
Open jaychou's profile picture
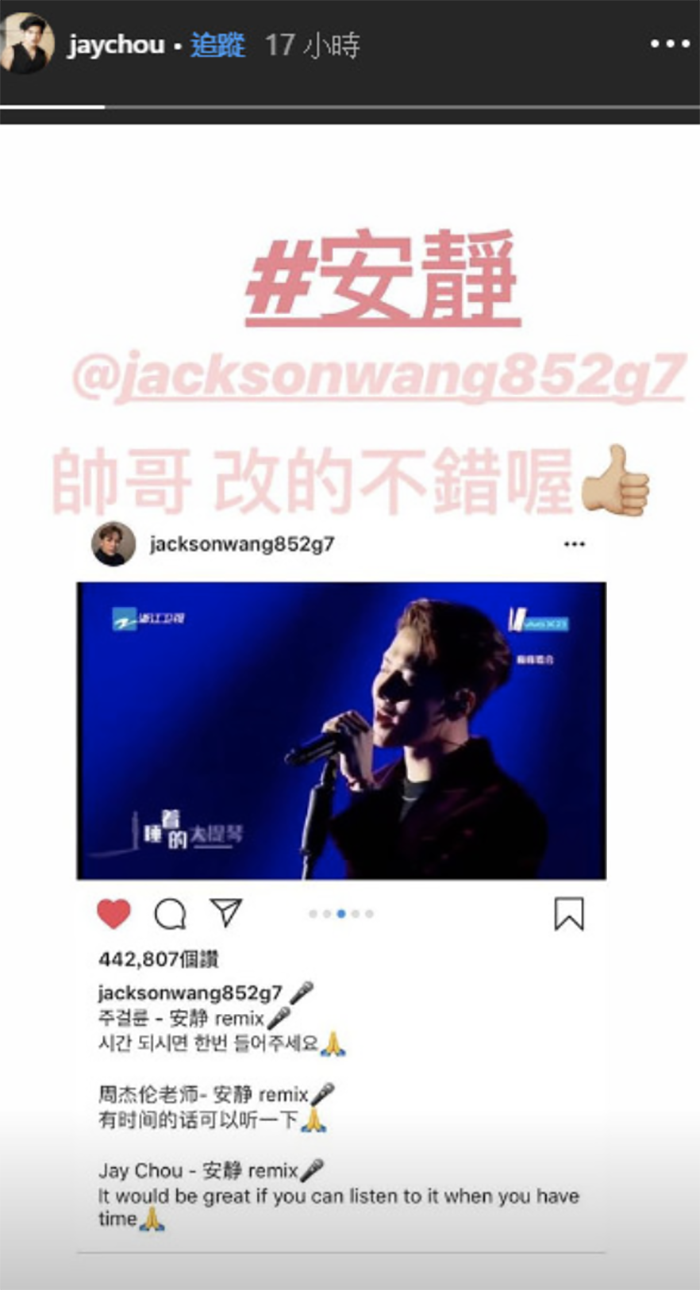coord(27,44)
